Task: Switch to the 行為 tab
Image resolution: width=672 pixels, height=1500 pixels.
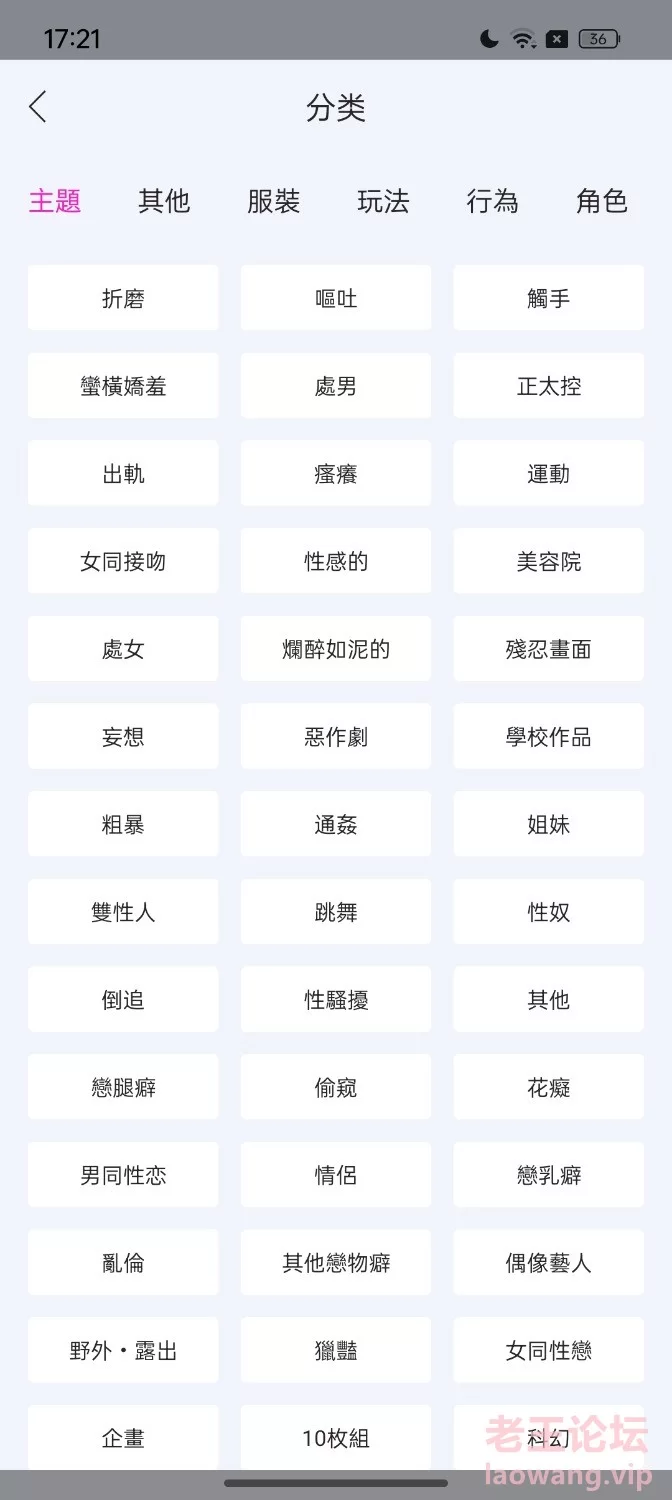Action: pos(493,201)
